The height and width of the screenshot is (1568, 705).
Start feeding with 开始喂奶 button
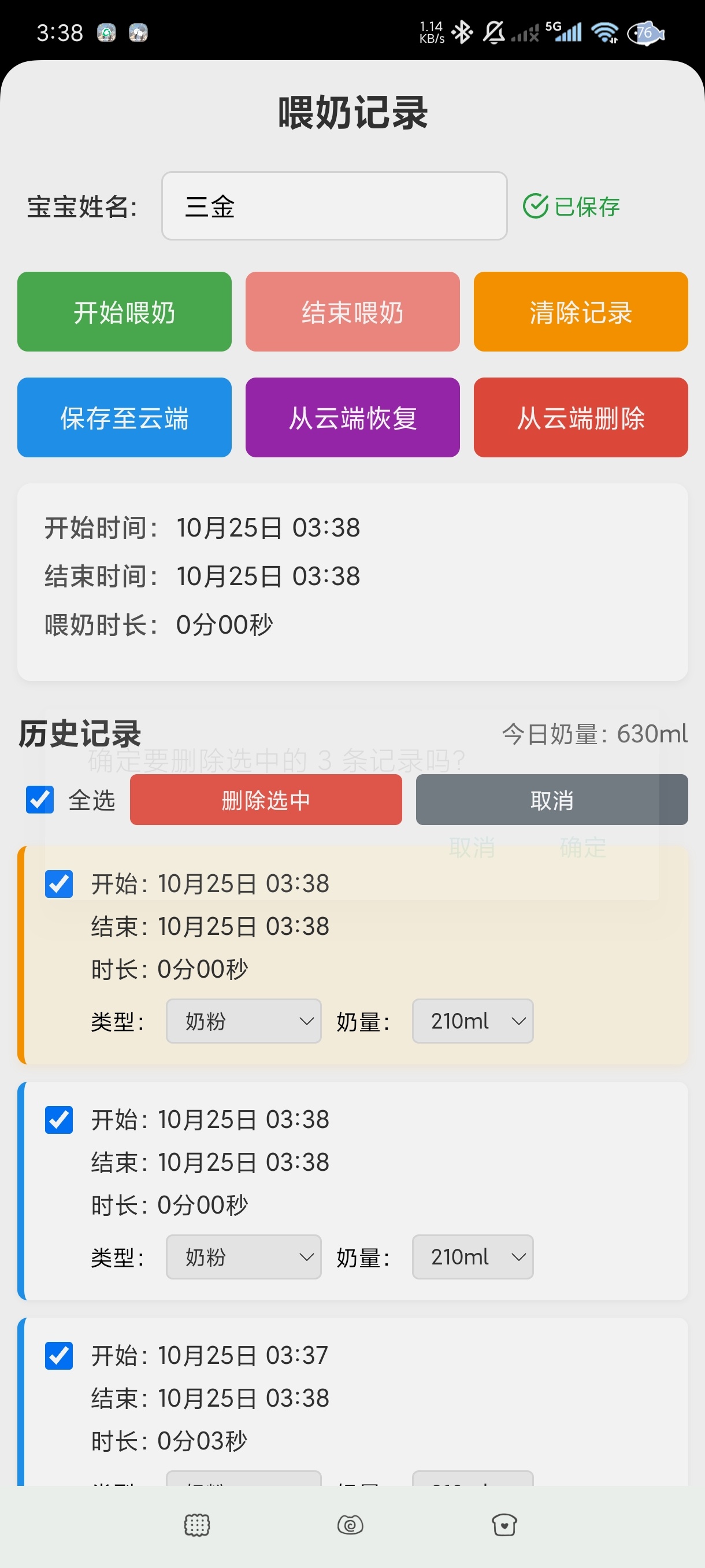[124, 312]
